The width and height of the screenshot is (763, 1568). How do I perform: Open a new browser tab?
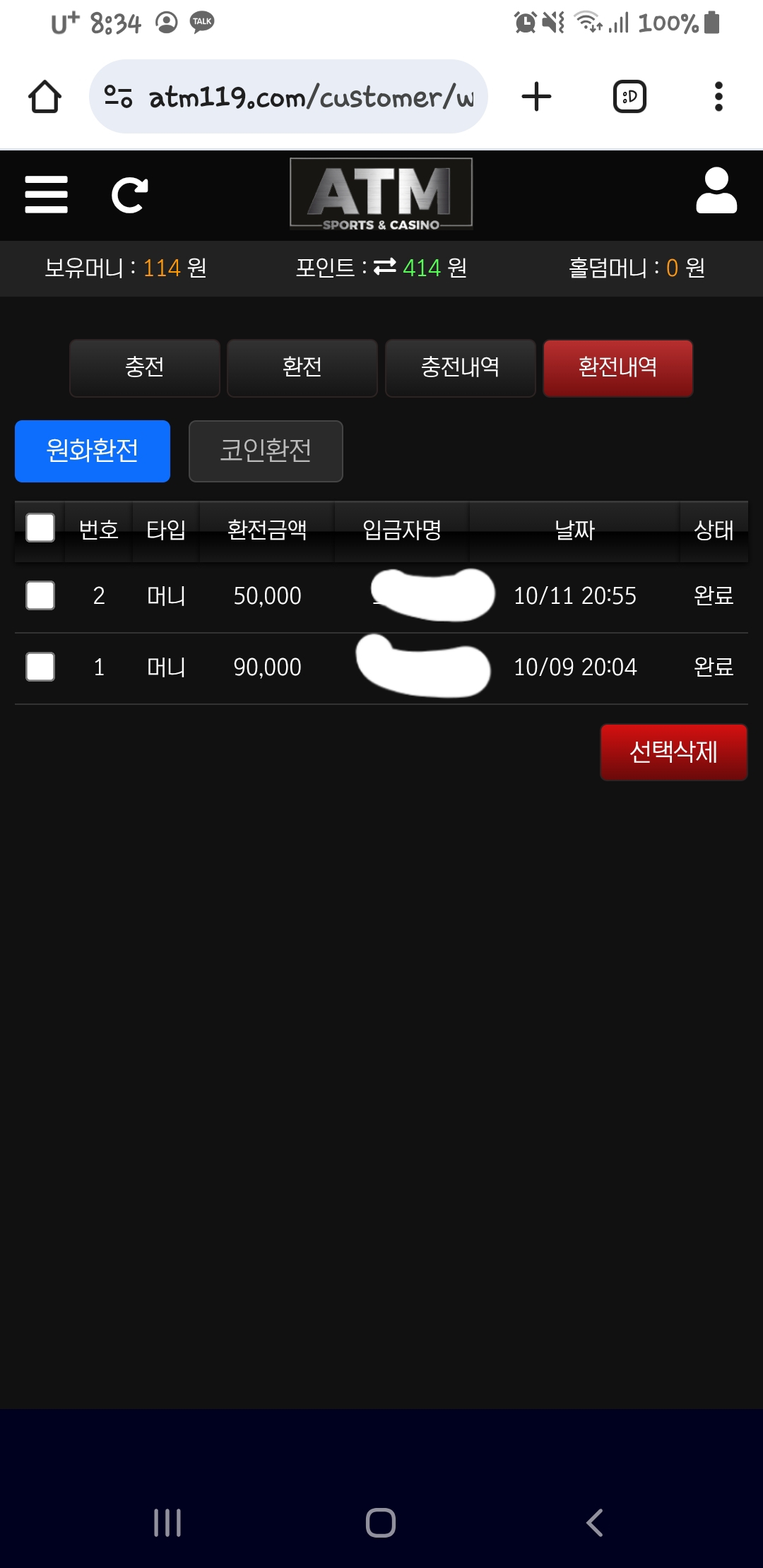point(536,97)
